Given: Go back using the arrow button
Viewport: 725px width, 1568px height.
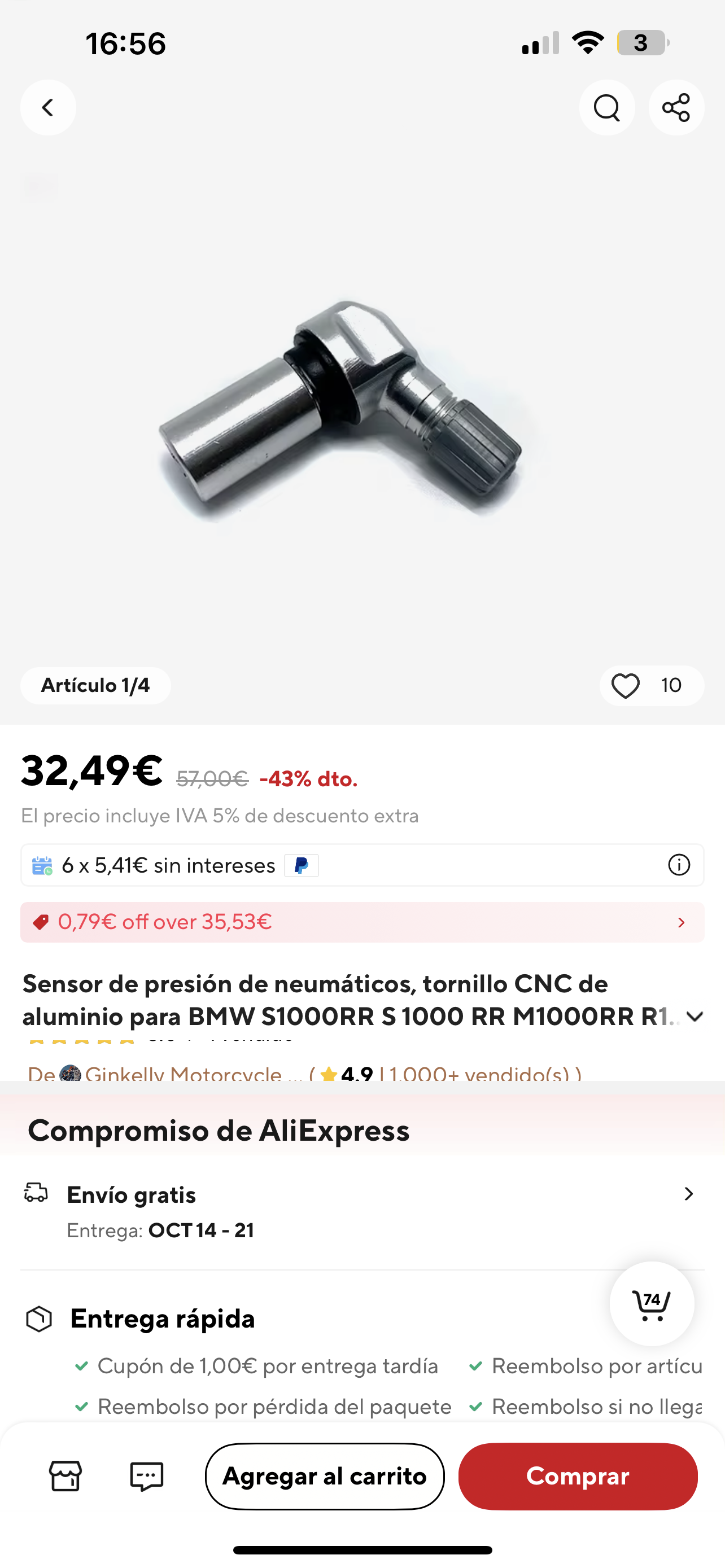Looking at the screenshot, I should (48, 108).
